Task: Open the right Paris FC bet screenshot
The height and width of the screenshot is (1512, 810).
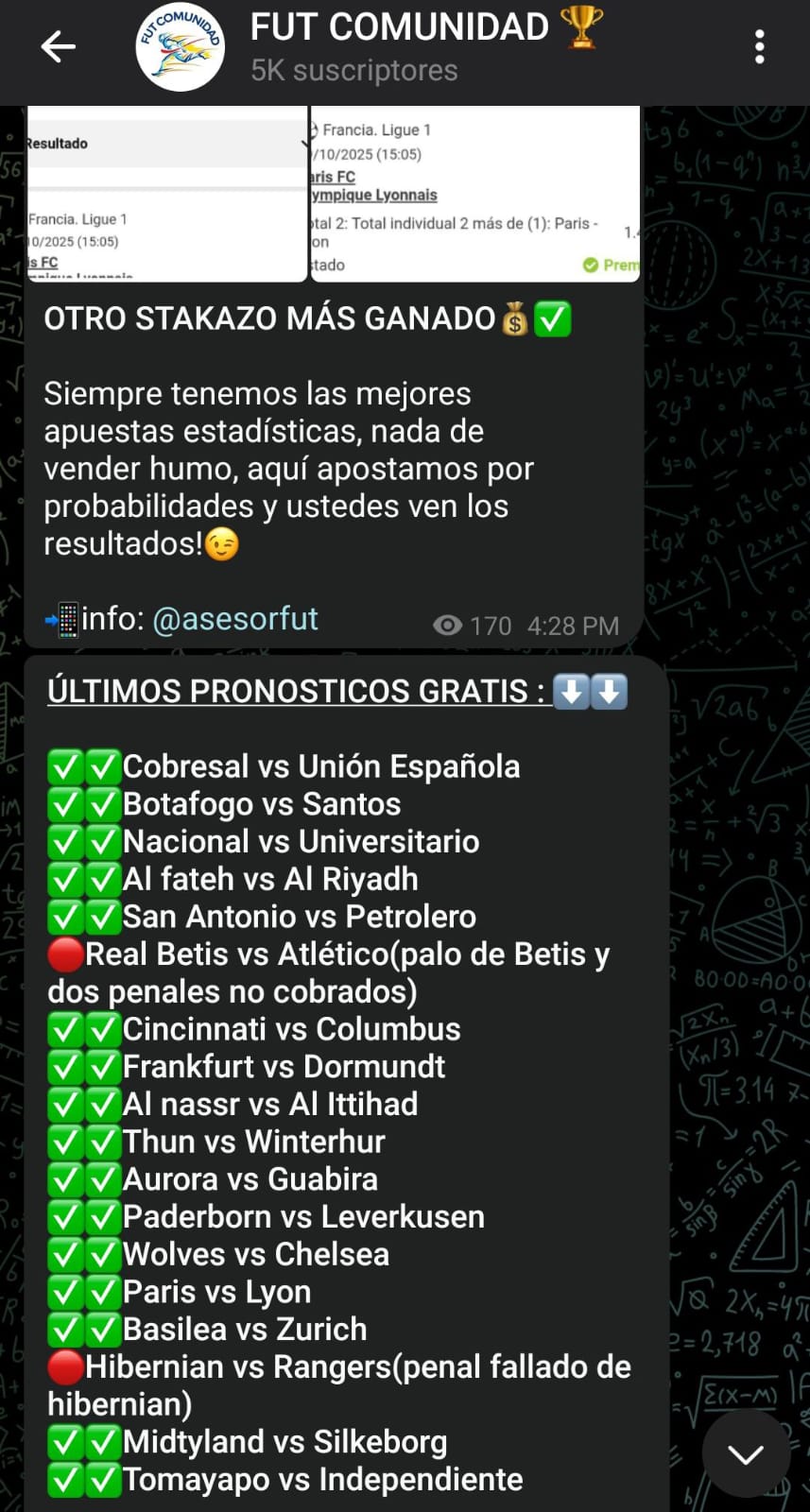Action: (475, 194)
